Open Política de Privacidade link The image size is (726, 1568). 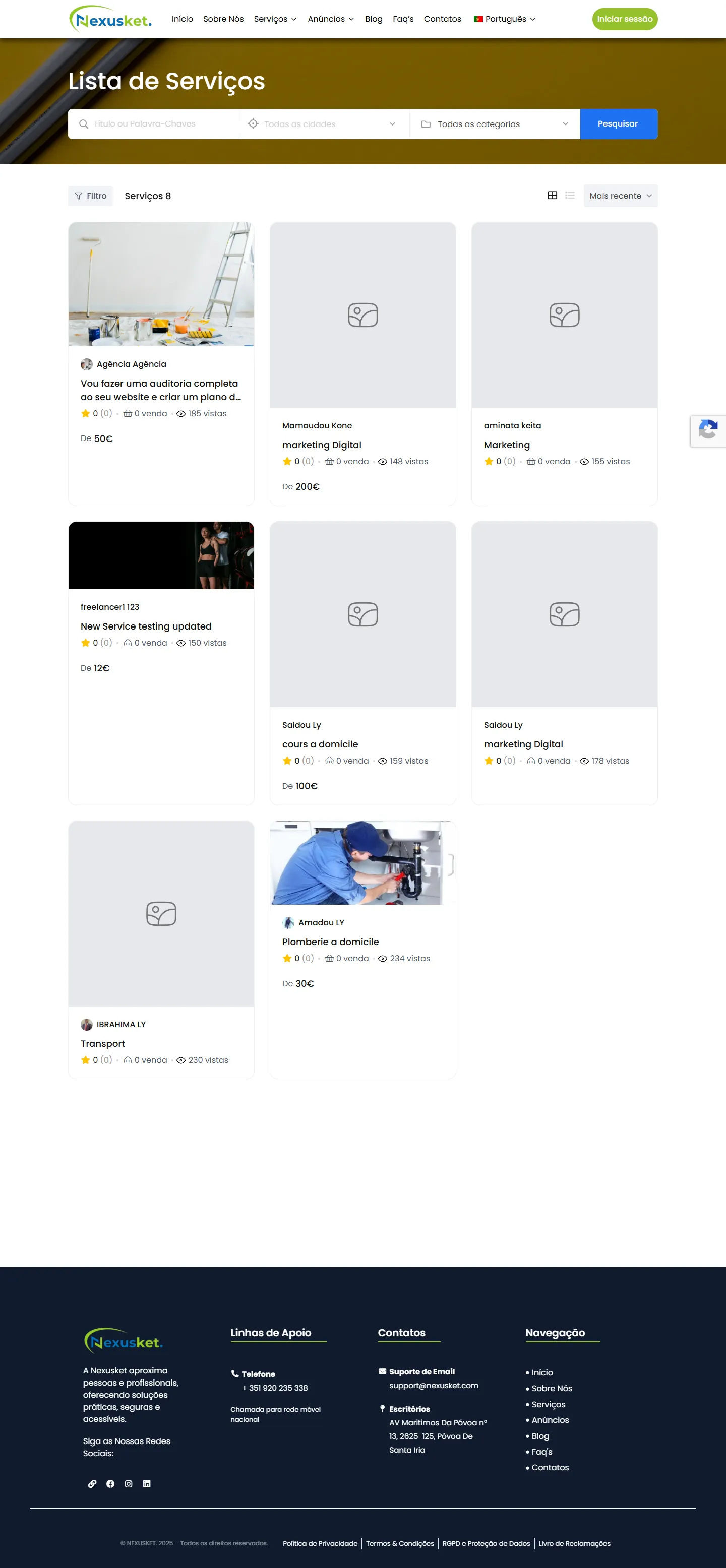(320, 1543)
